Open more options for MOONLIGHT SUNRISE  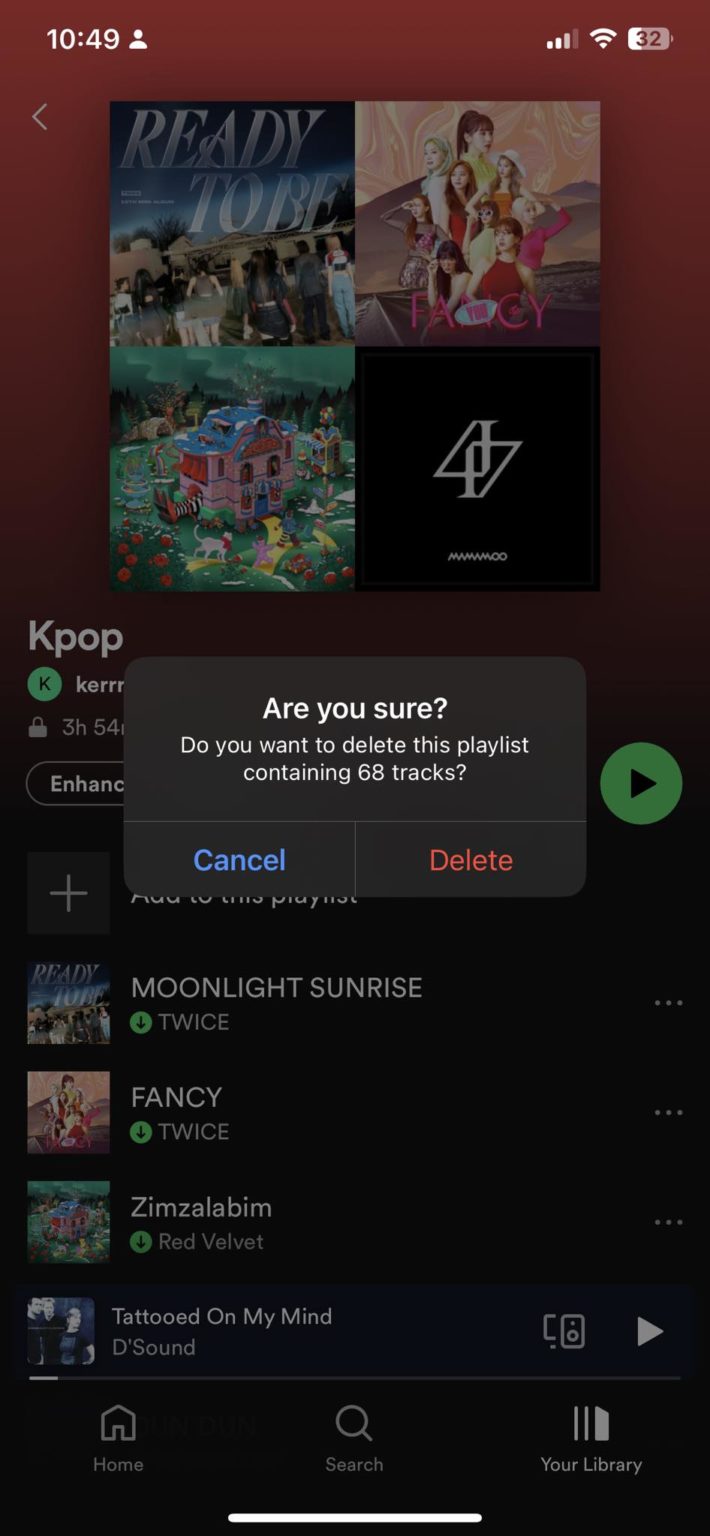click(668, 1003)
